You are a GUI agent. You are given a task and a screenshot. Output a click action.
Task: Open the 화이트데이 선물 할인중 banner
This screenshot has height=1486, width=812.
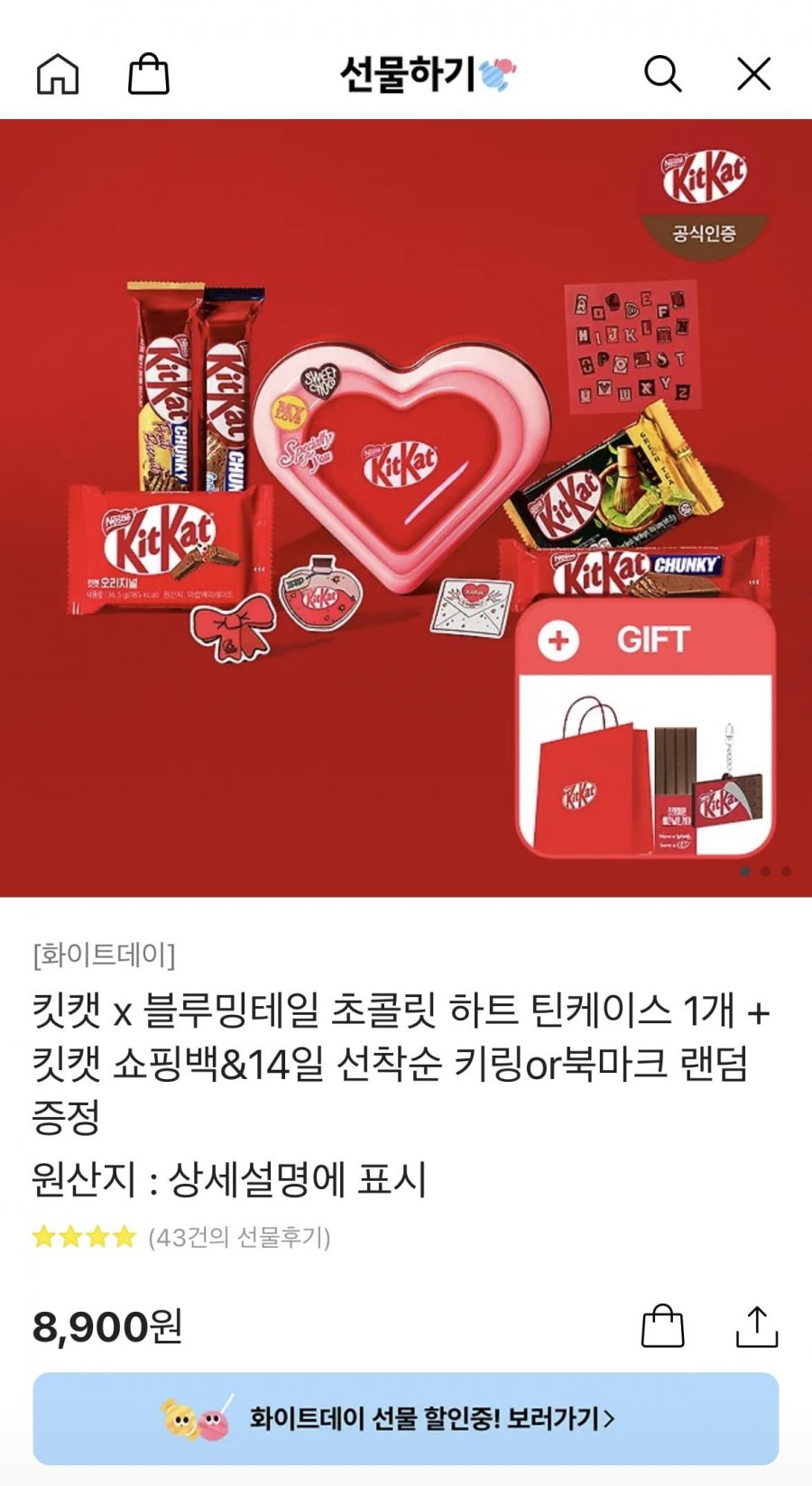click(406, 1418)
